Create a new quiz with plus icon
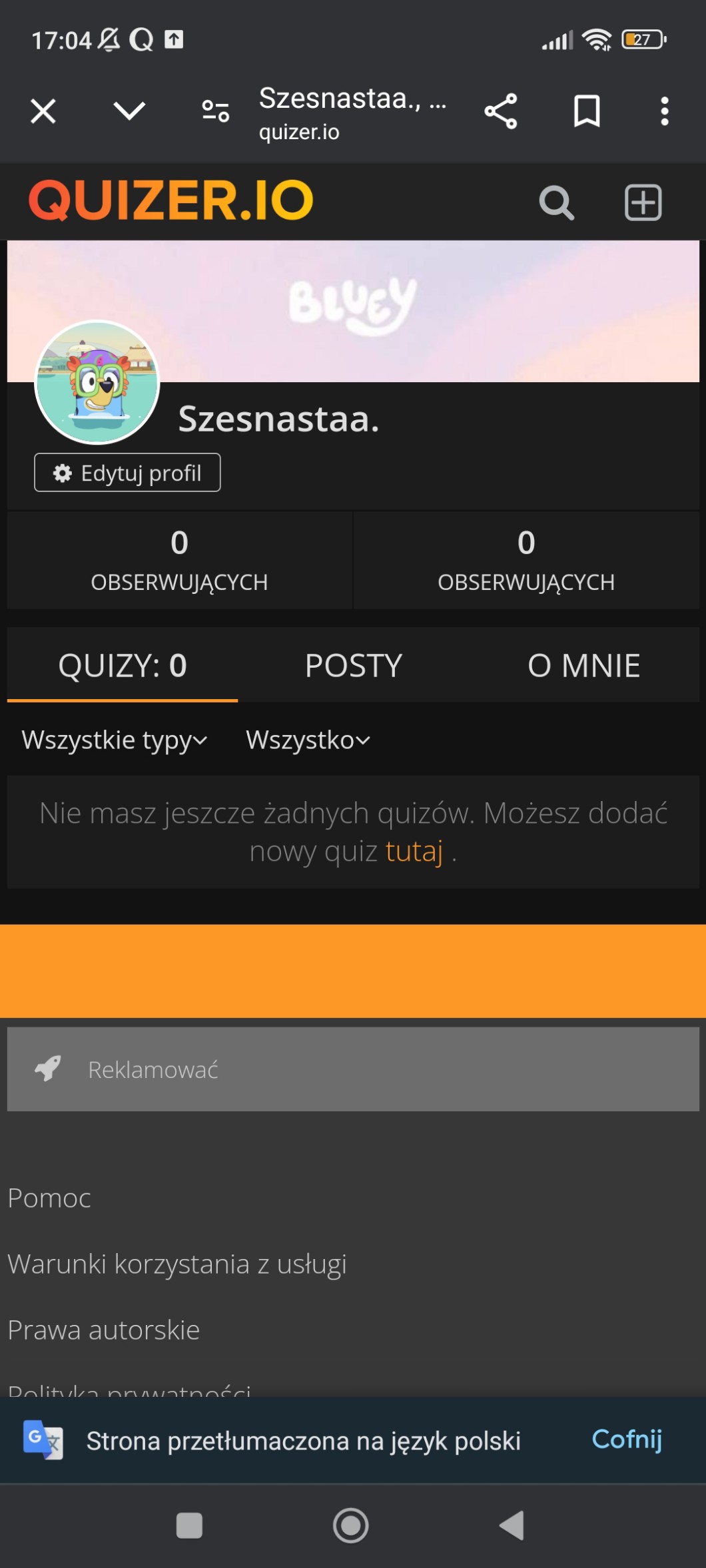The image size is (706, 1568). [x=643, y=202]
